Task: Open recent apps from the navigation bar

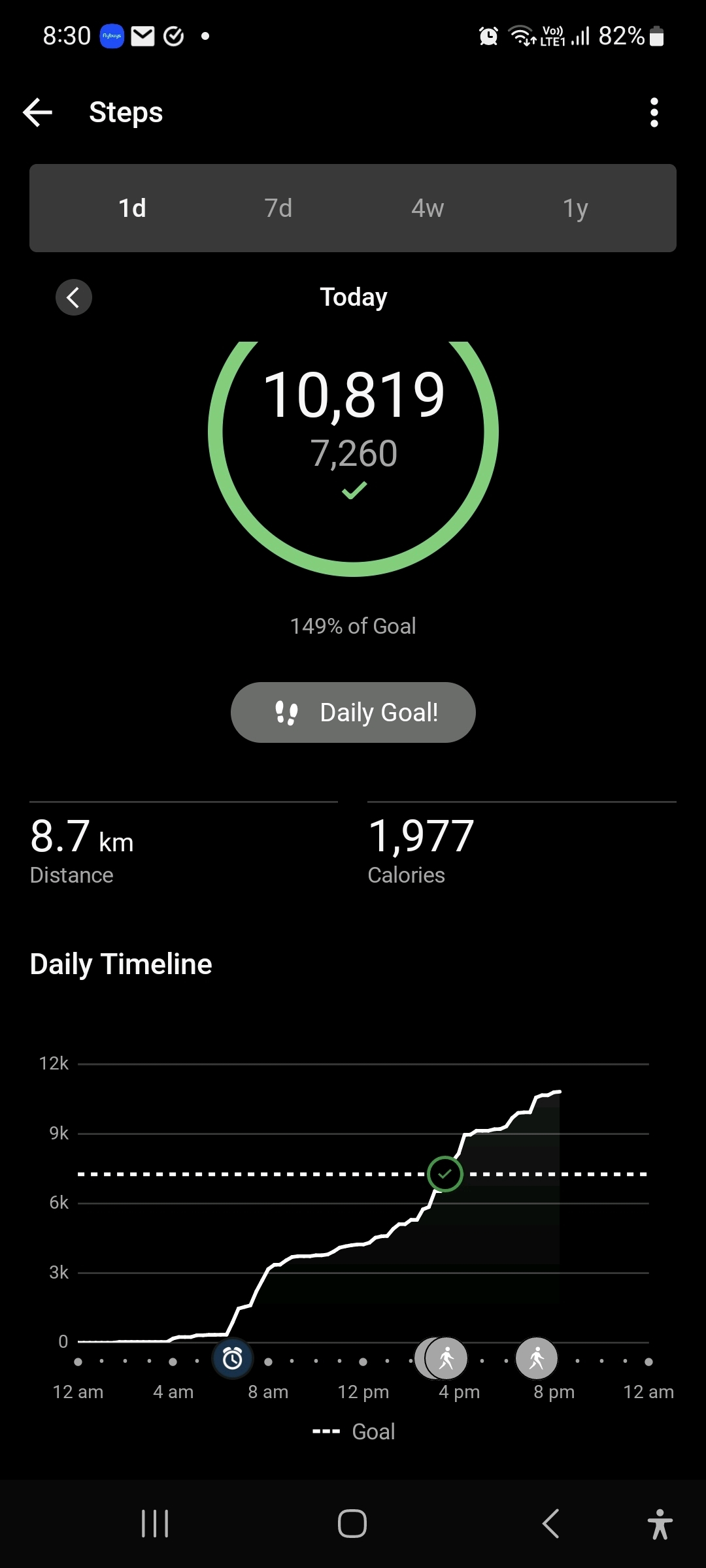Action: click(155, 1524)
